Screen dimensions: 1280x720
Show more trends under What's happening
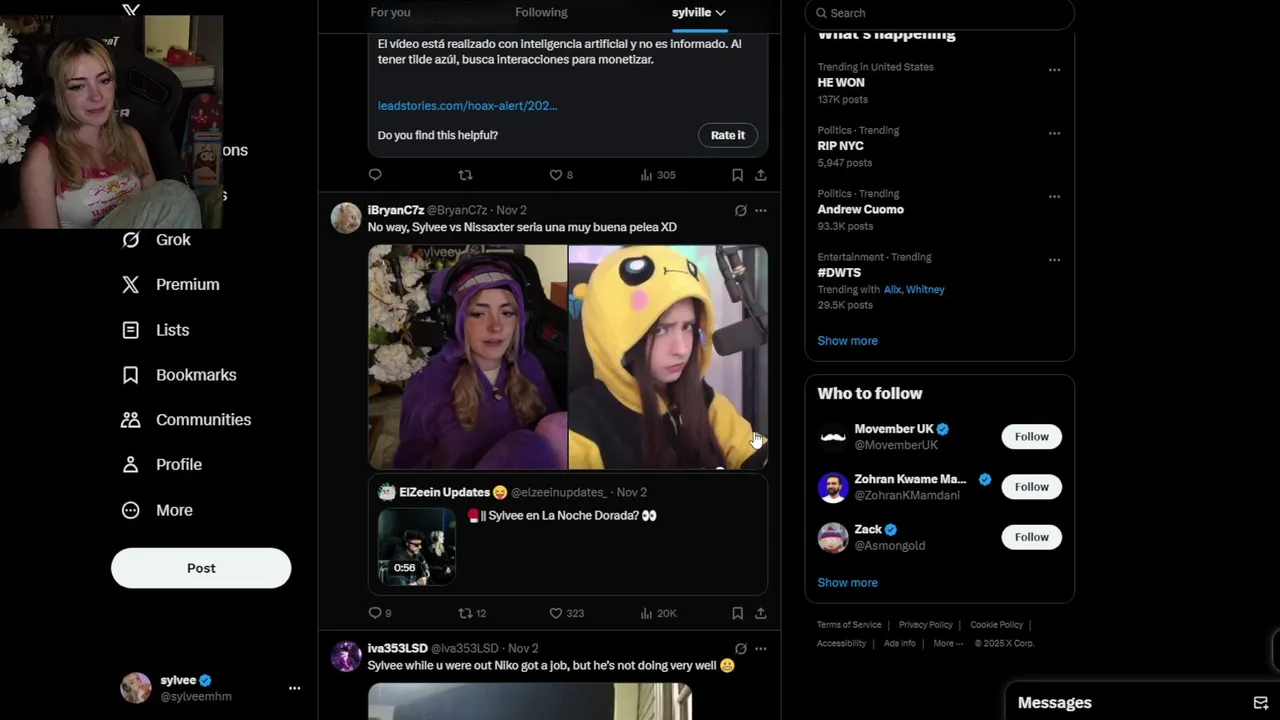coord(847,341)
